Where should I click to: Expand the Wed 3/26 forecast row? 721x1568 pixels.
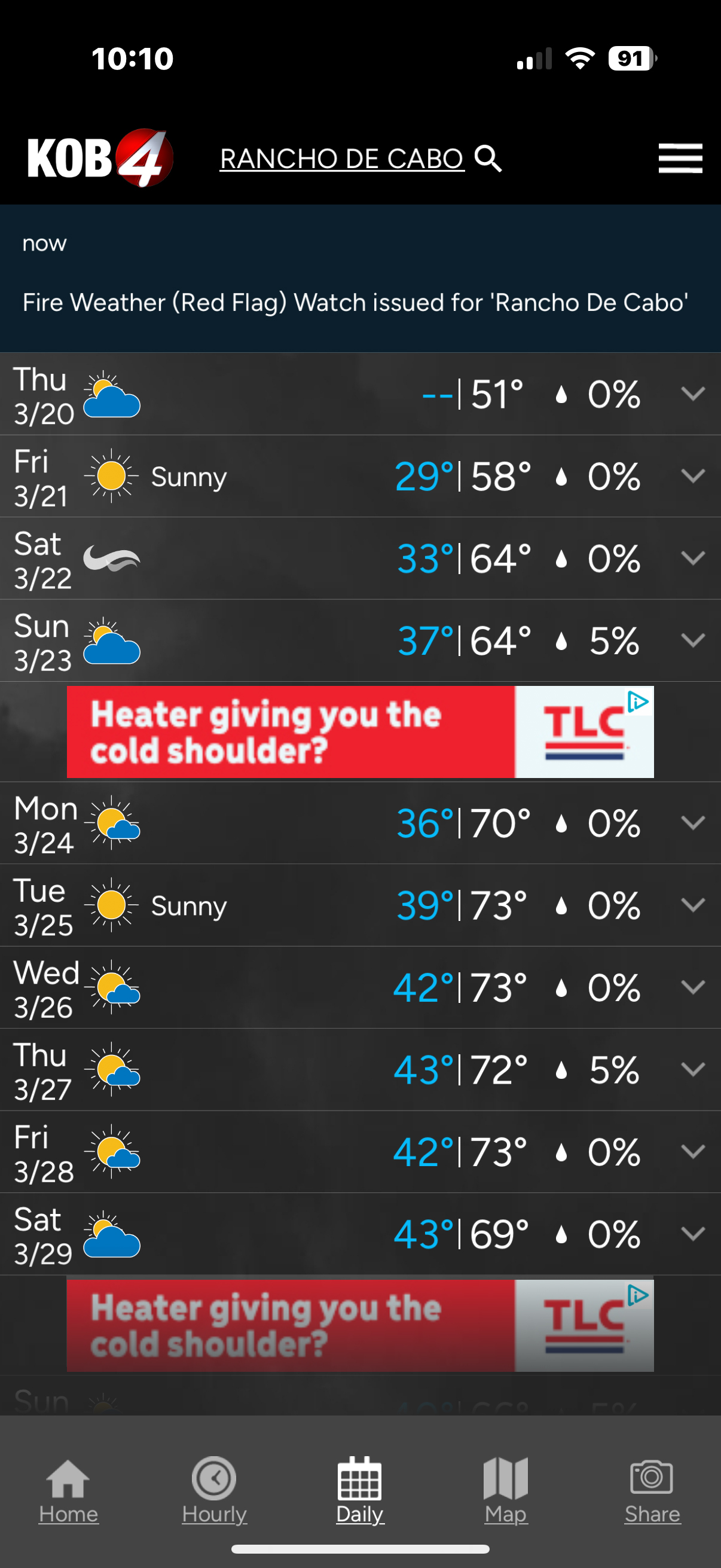693,987
